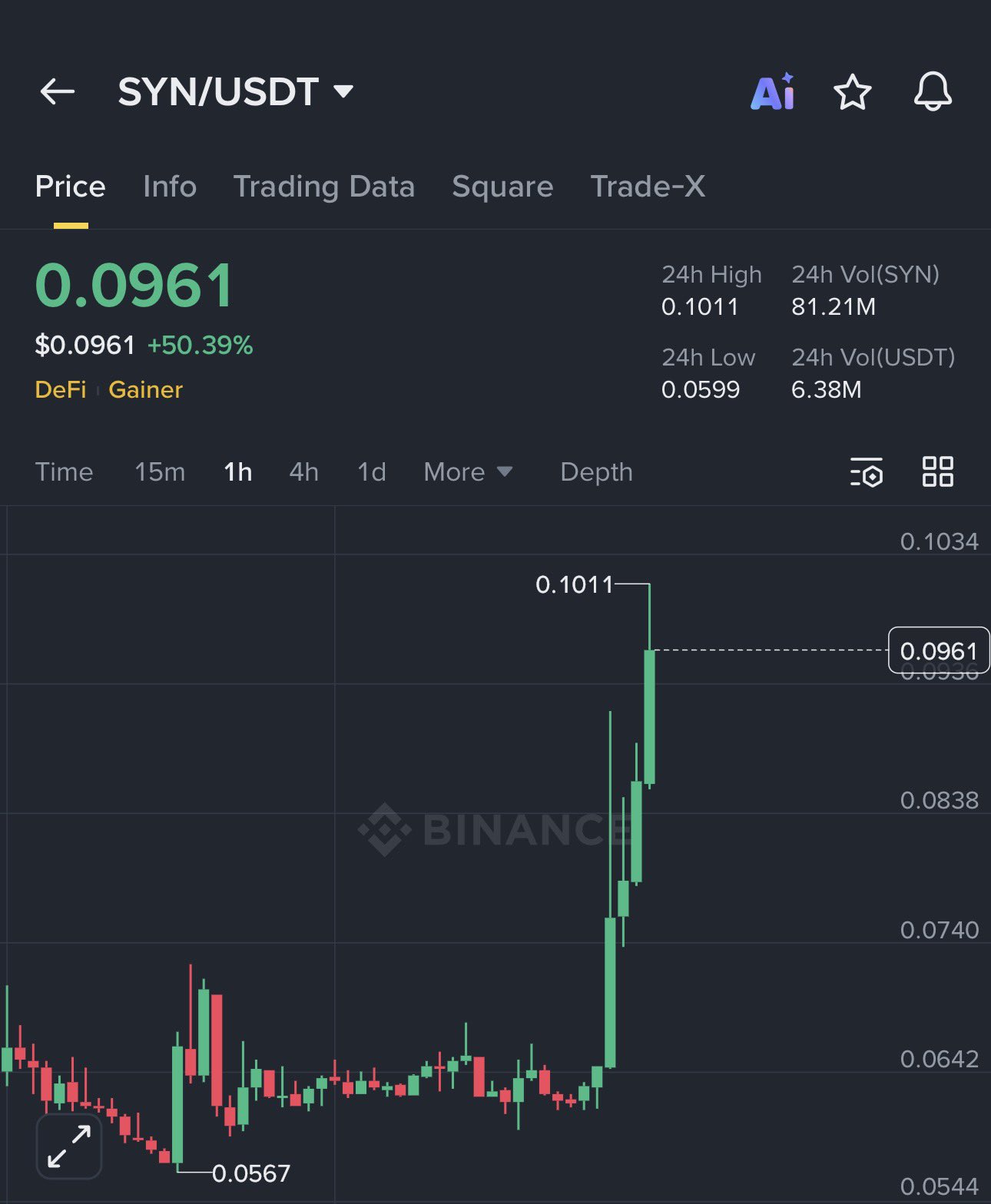Expand the chart to full screen
The image size is (991, 1204).
click(69, 1146)
